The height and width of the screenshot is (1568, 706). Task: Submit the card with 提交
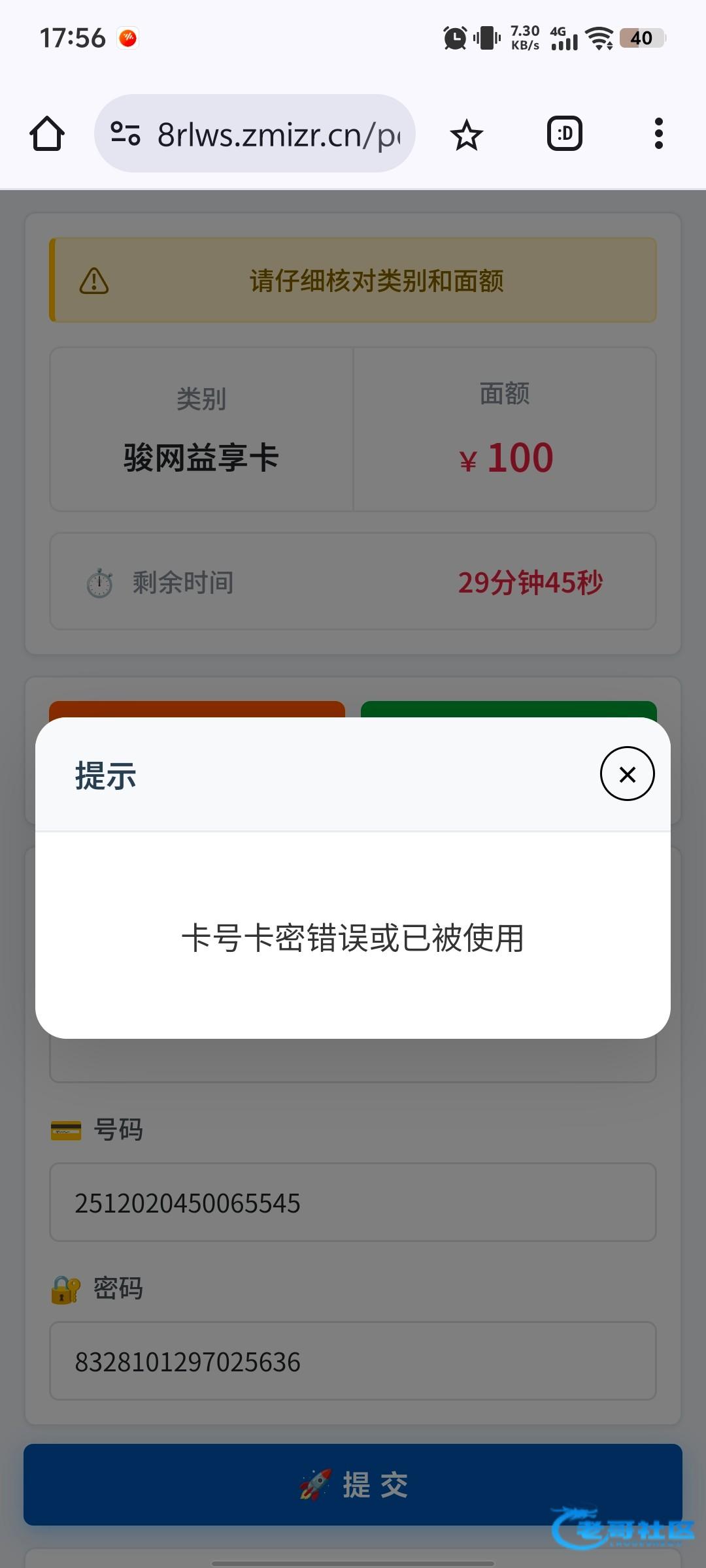click(x=353, y=1484)
